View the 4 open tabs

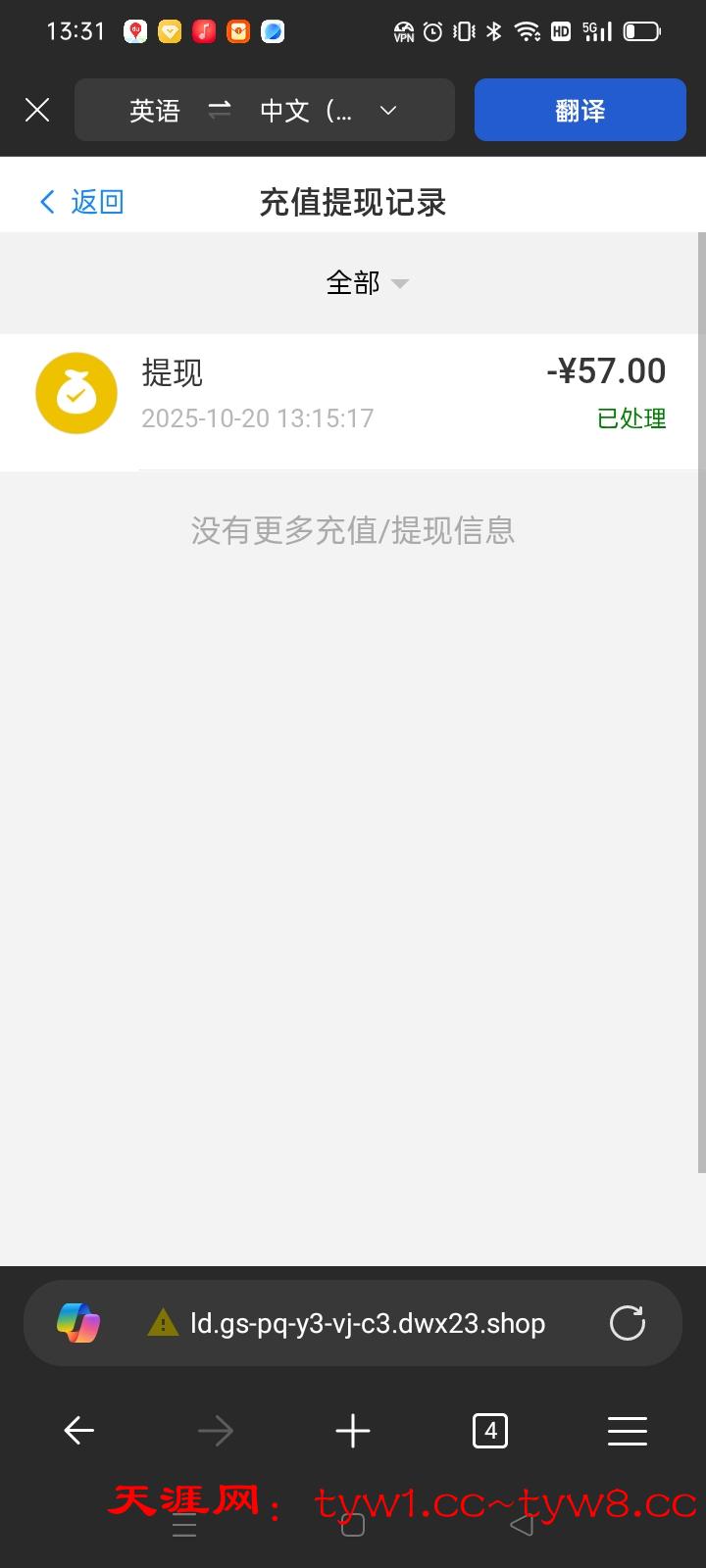(490, 1431)
